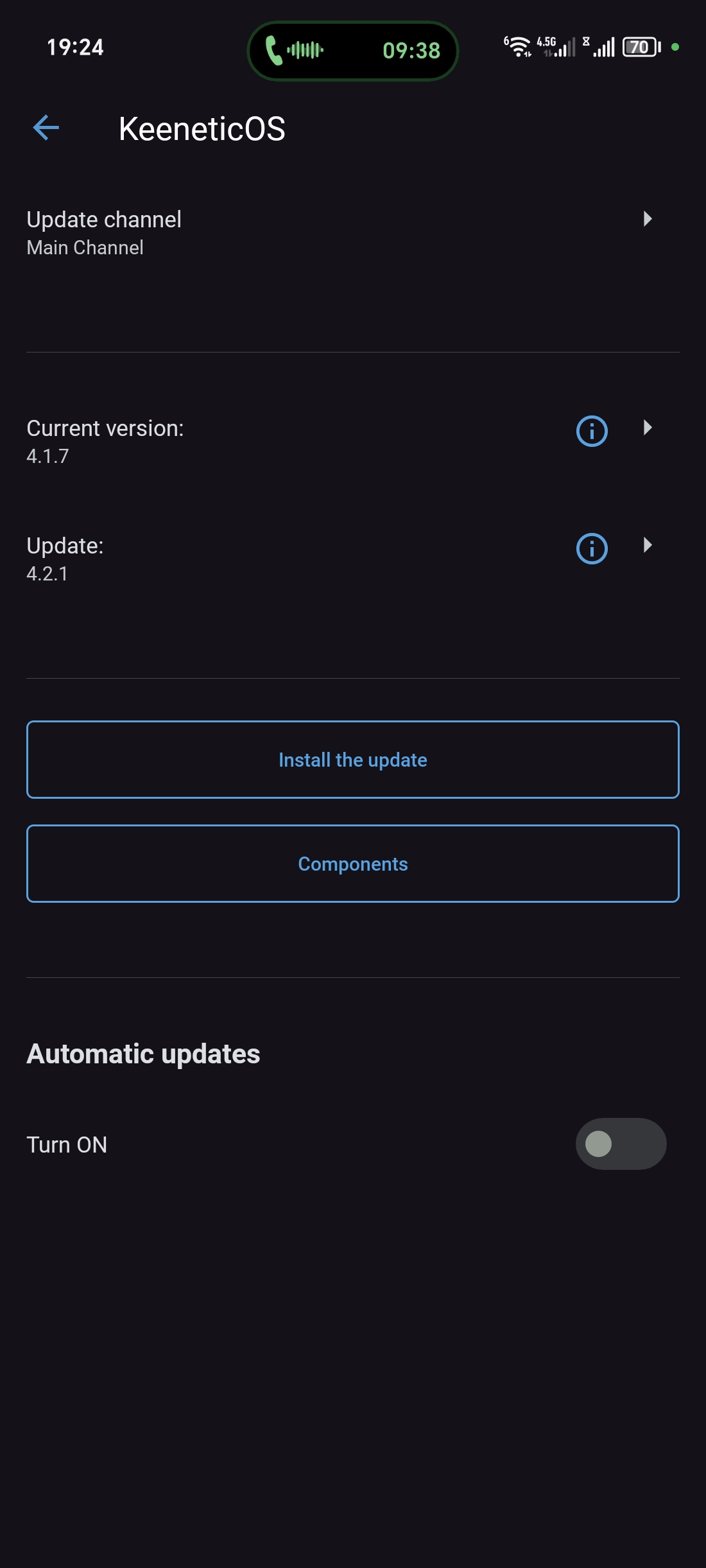Enable the automatic updates switch
The width and height of the screenshot is (706, 1568).
coord(621,1144)
